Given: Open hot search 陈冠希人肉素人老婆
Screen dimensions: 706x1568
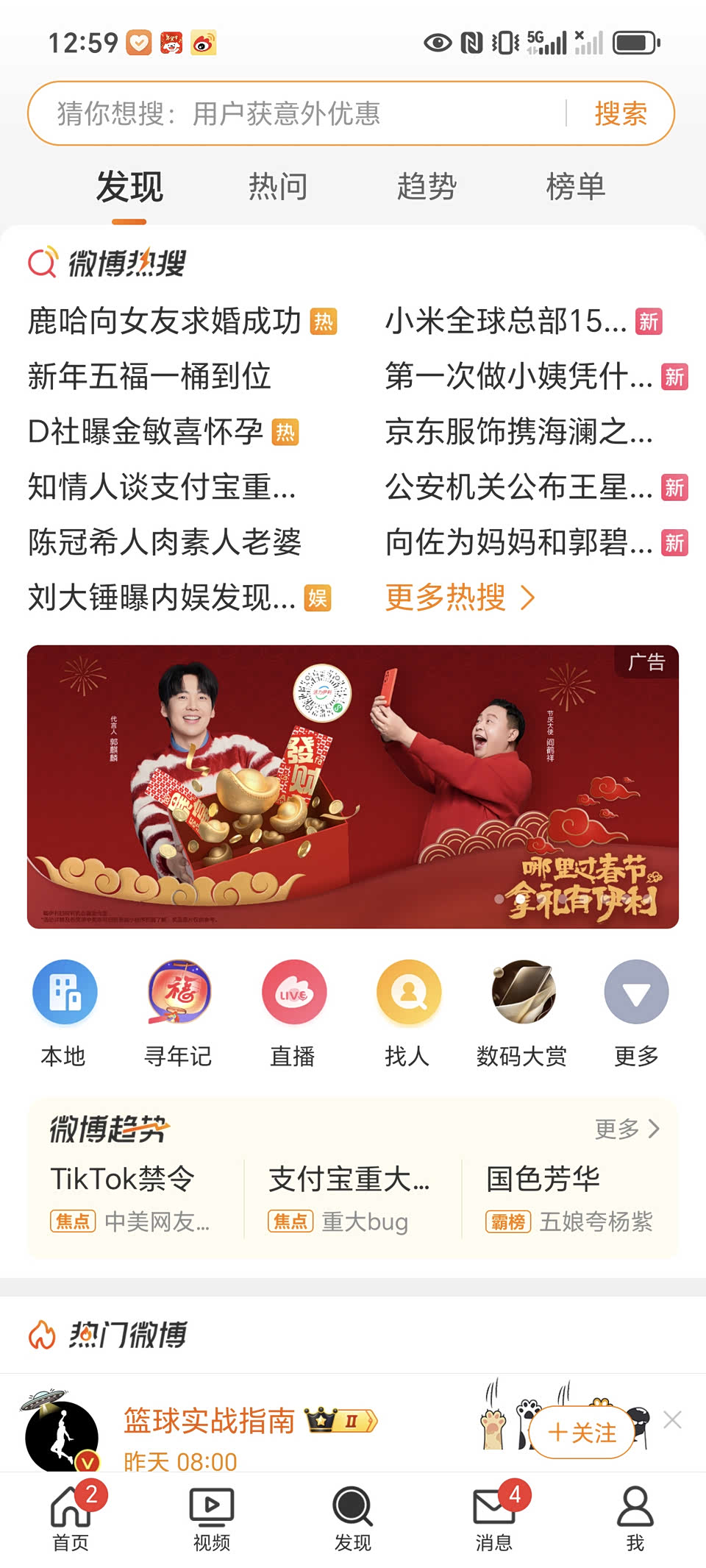Looking at the screenshot, I should [x=165, y=542].
